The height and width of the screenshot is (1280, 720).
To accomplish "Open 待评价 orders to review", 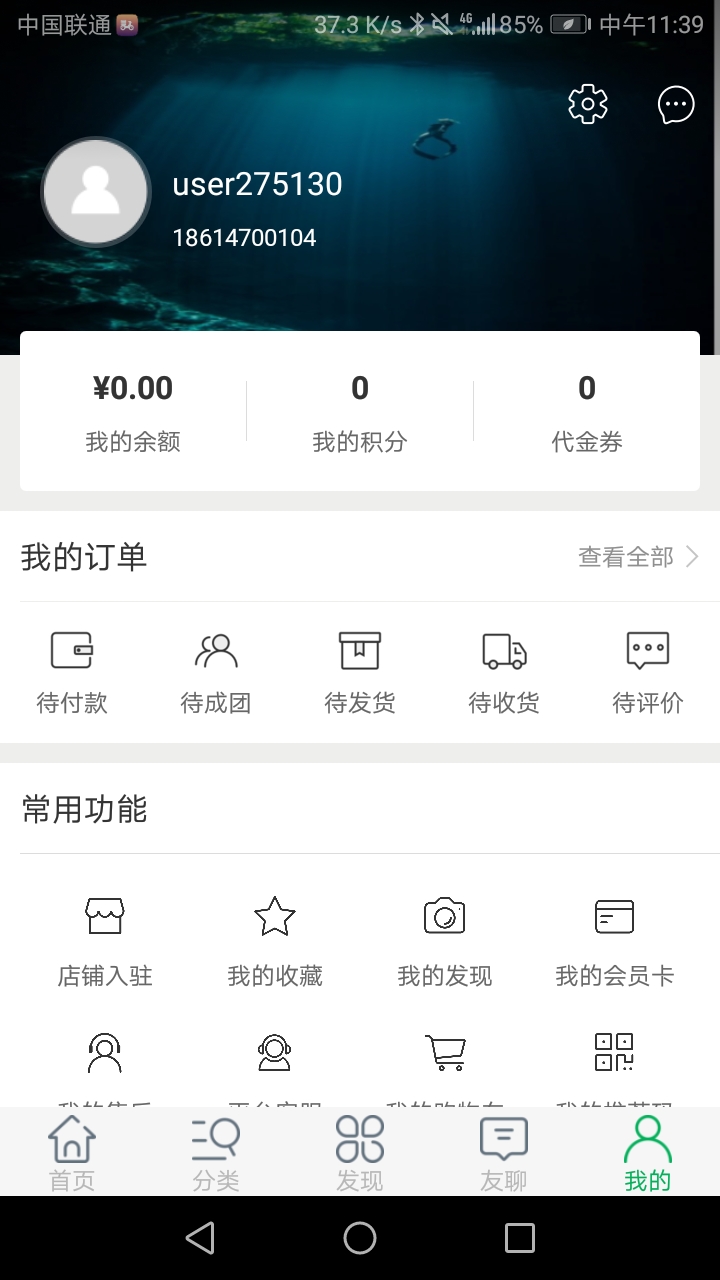I will point(647,670).
